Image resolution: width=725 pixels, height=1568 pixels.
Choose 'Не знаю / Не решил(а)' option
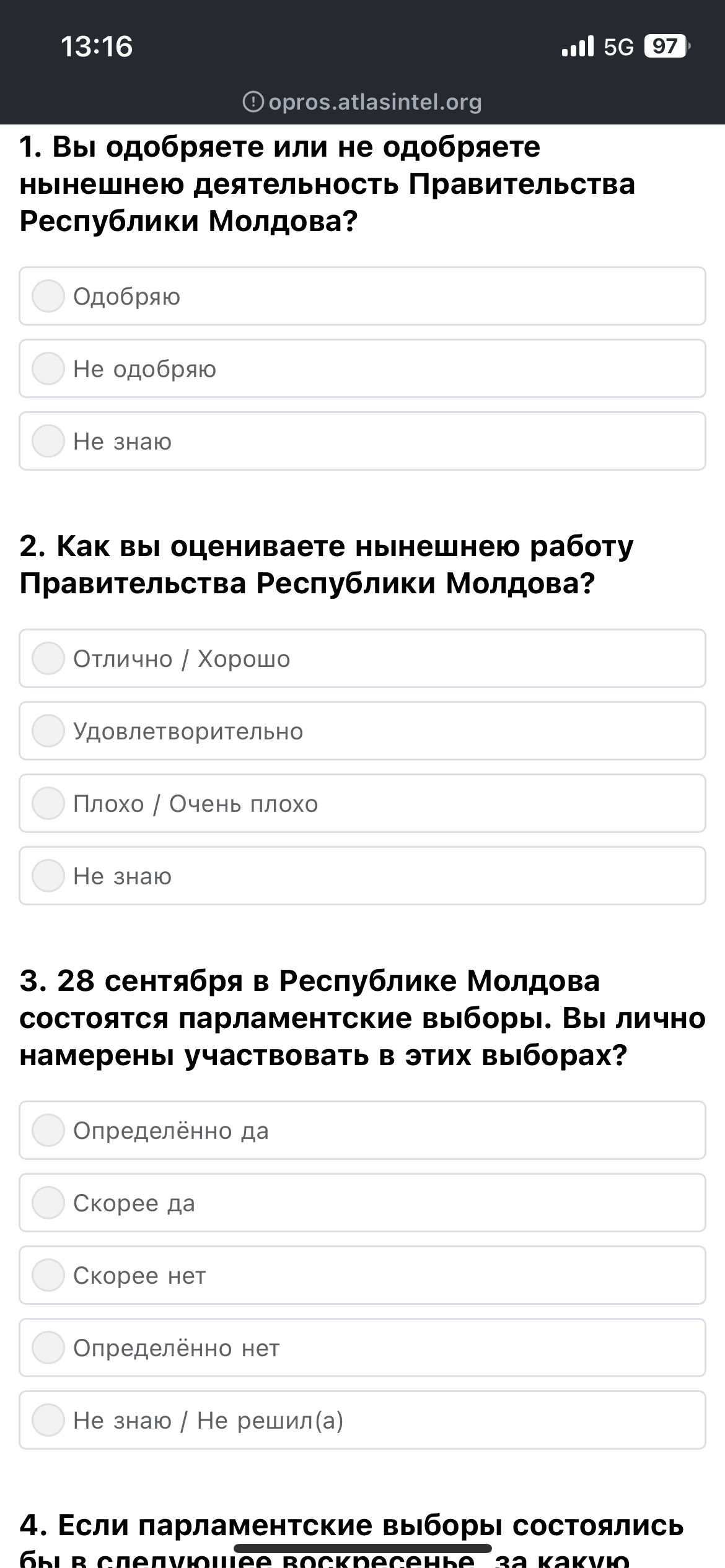(x=362, y=1420)
